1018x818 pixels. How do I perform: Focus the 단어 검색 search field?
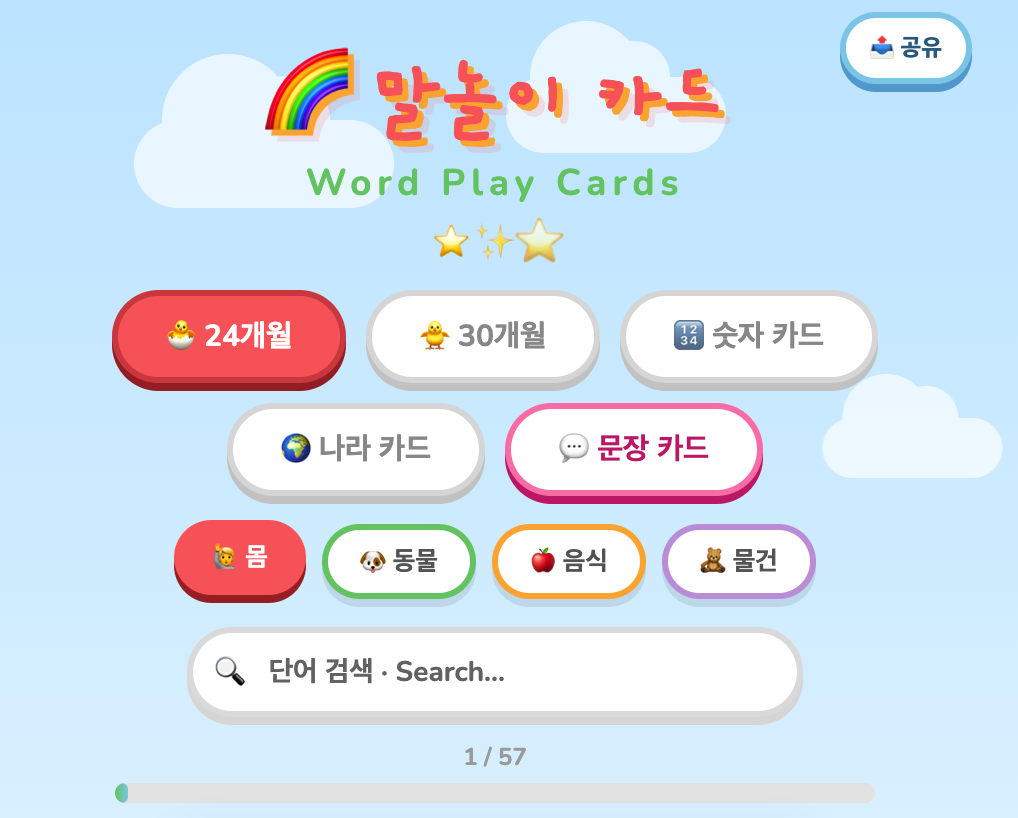tap(495, 672)
